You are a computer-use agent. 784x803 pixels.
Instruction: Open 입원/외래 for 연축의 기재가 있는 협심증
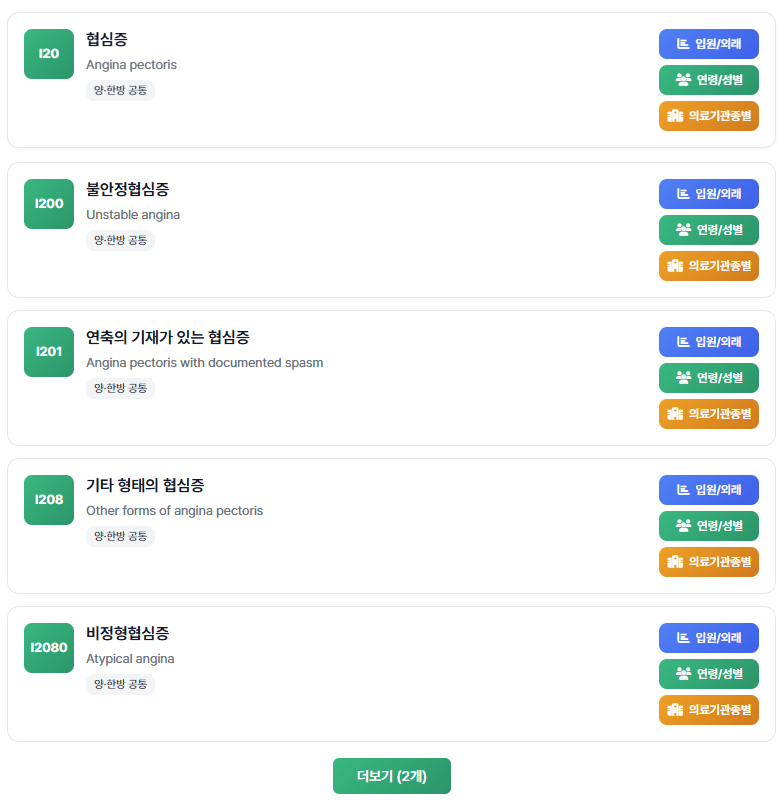(x=708, y=342)
